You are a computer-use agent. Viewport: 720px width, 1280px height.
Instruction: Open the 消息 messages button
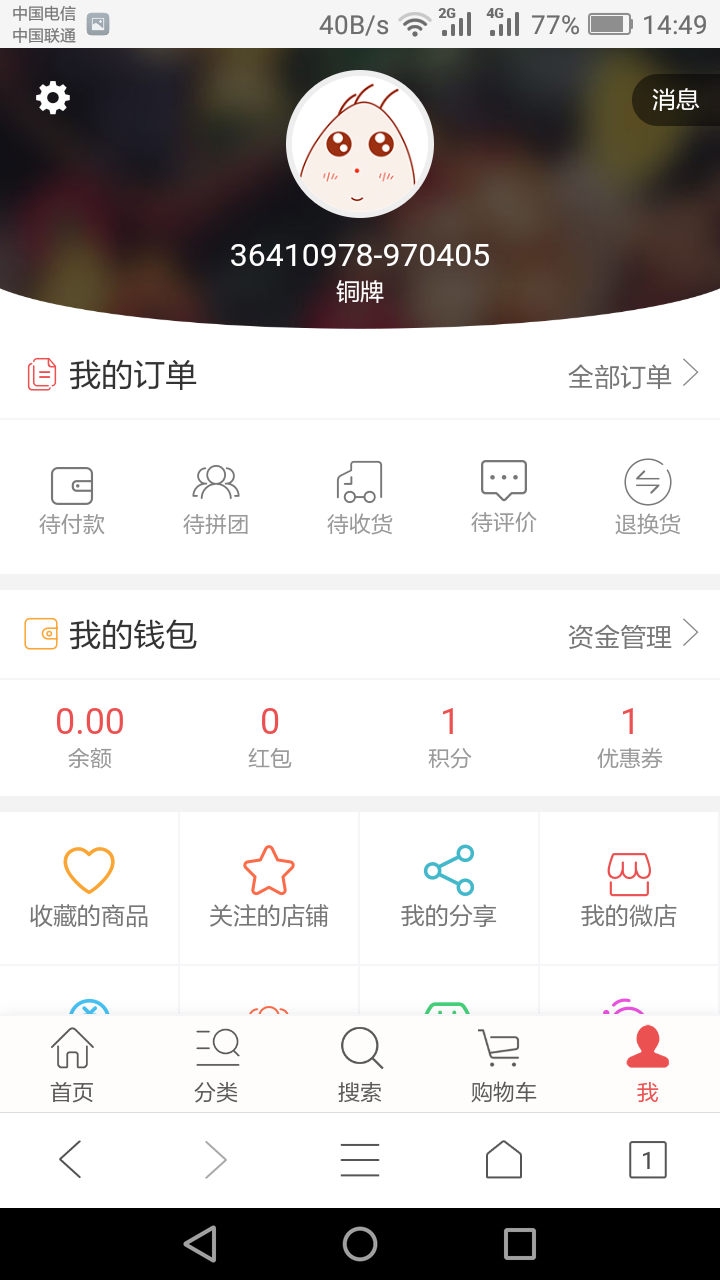[x=675, y=100]
